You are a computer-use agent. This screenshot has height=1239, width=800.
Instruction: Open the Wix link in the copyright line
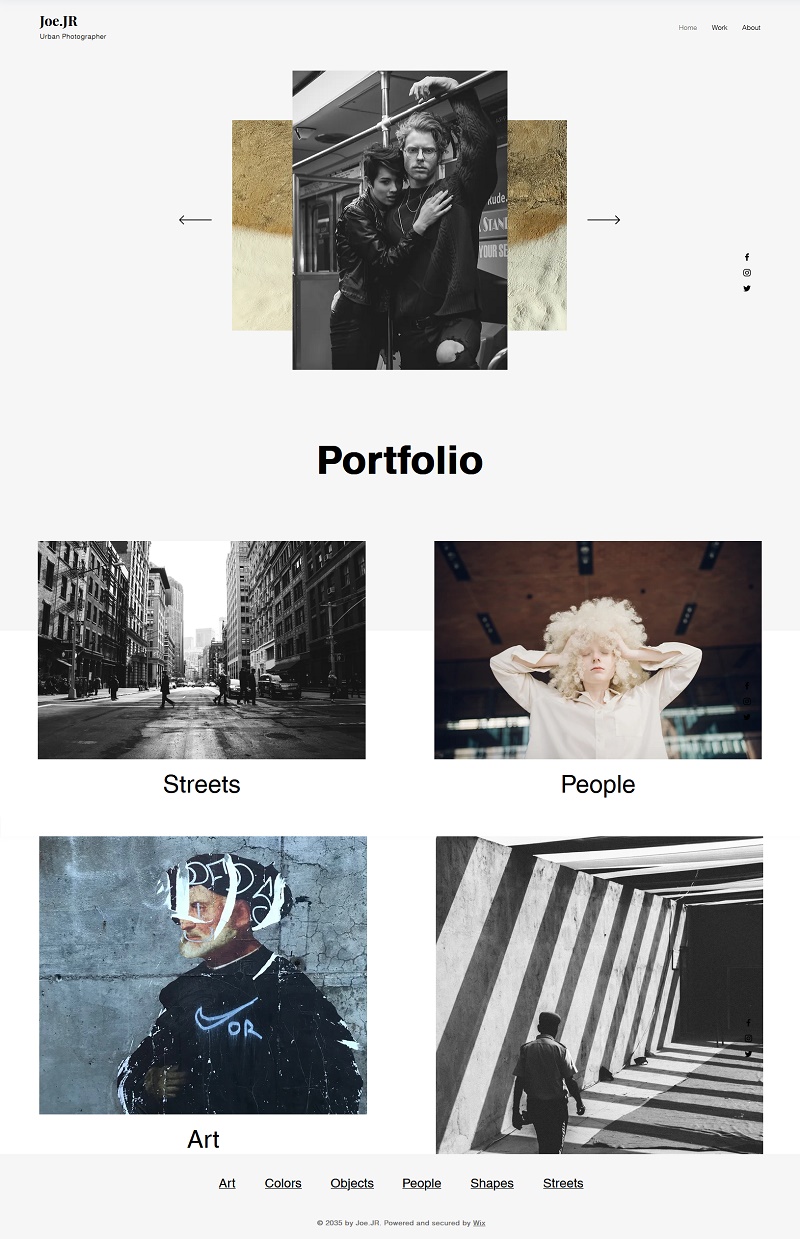(x=479, y=1223)
